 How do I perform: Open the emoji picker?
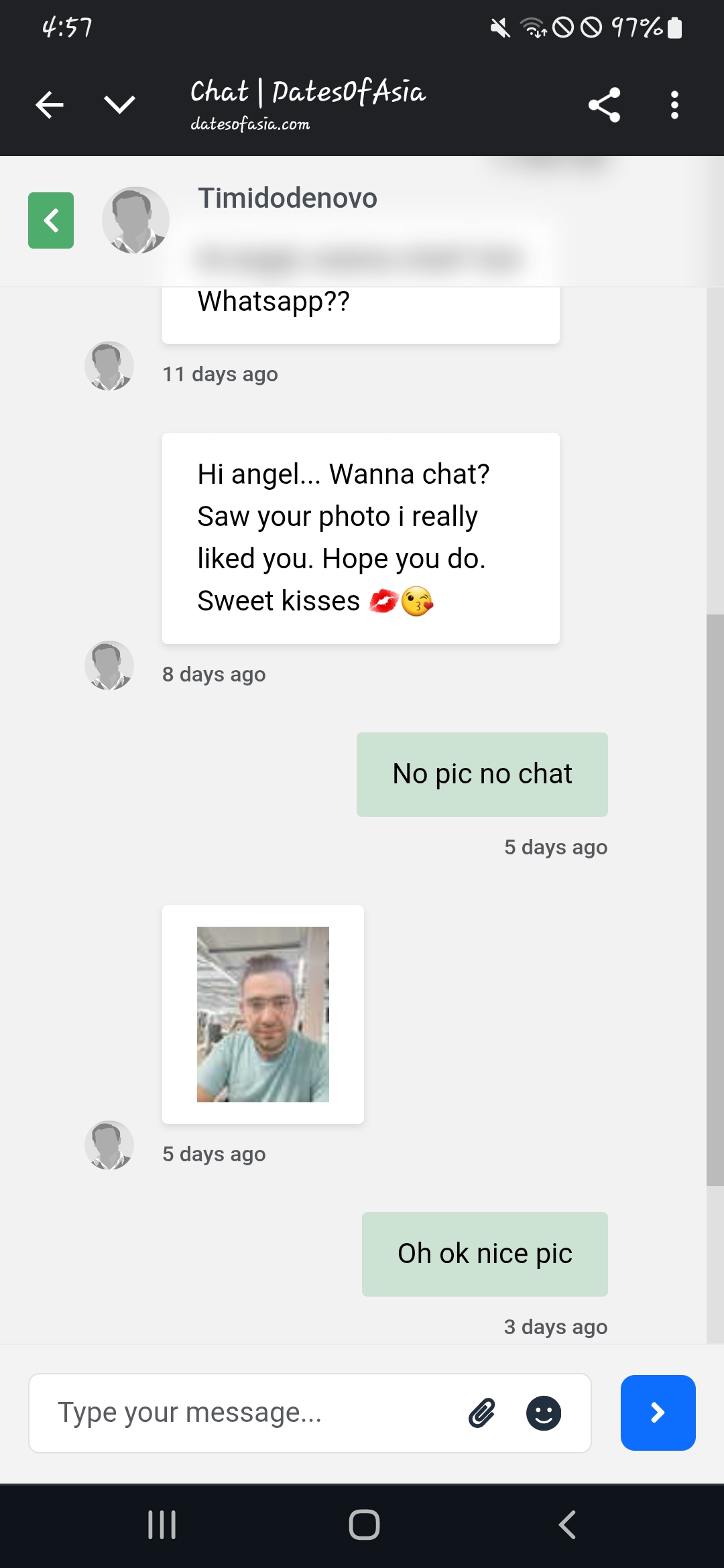pyautogui.click(x=544, y=1413)
